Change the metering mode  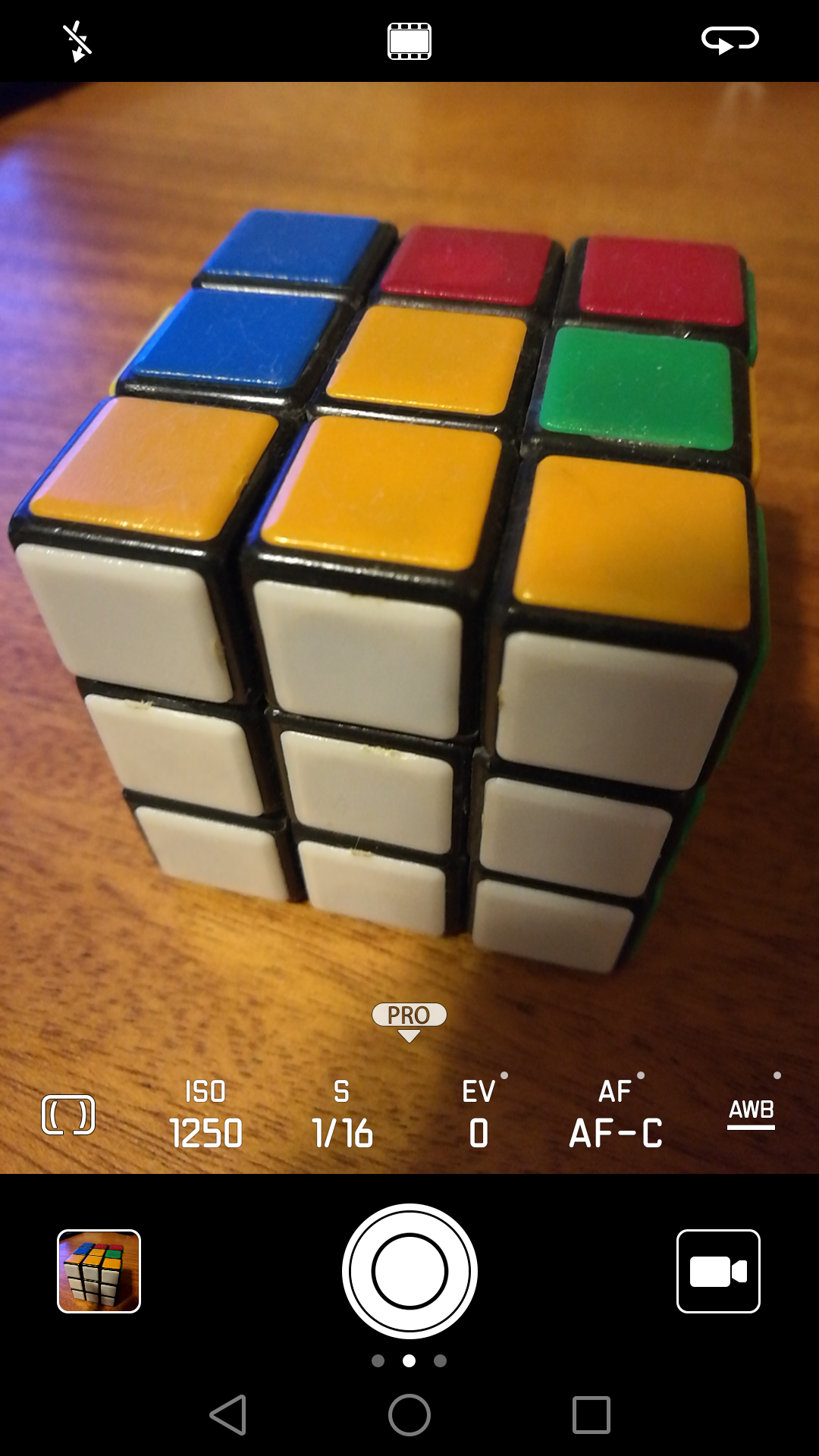(68, 1115)
